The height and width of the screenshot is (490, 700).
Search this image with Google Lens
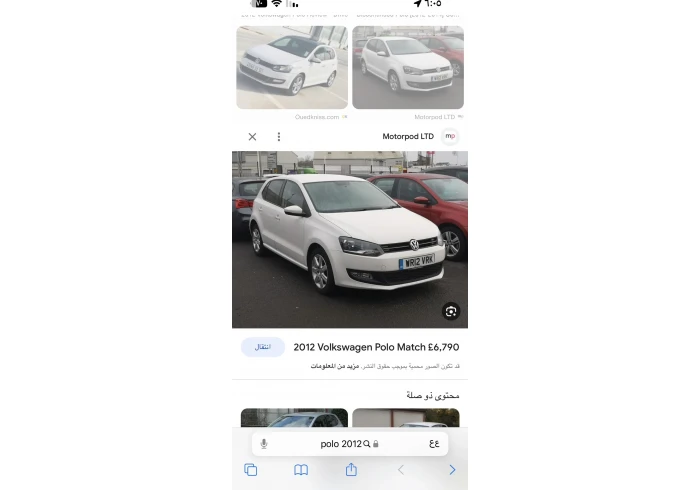tap(451, 311)
